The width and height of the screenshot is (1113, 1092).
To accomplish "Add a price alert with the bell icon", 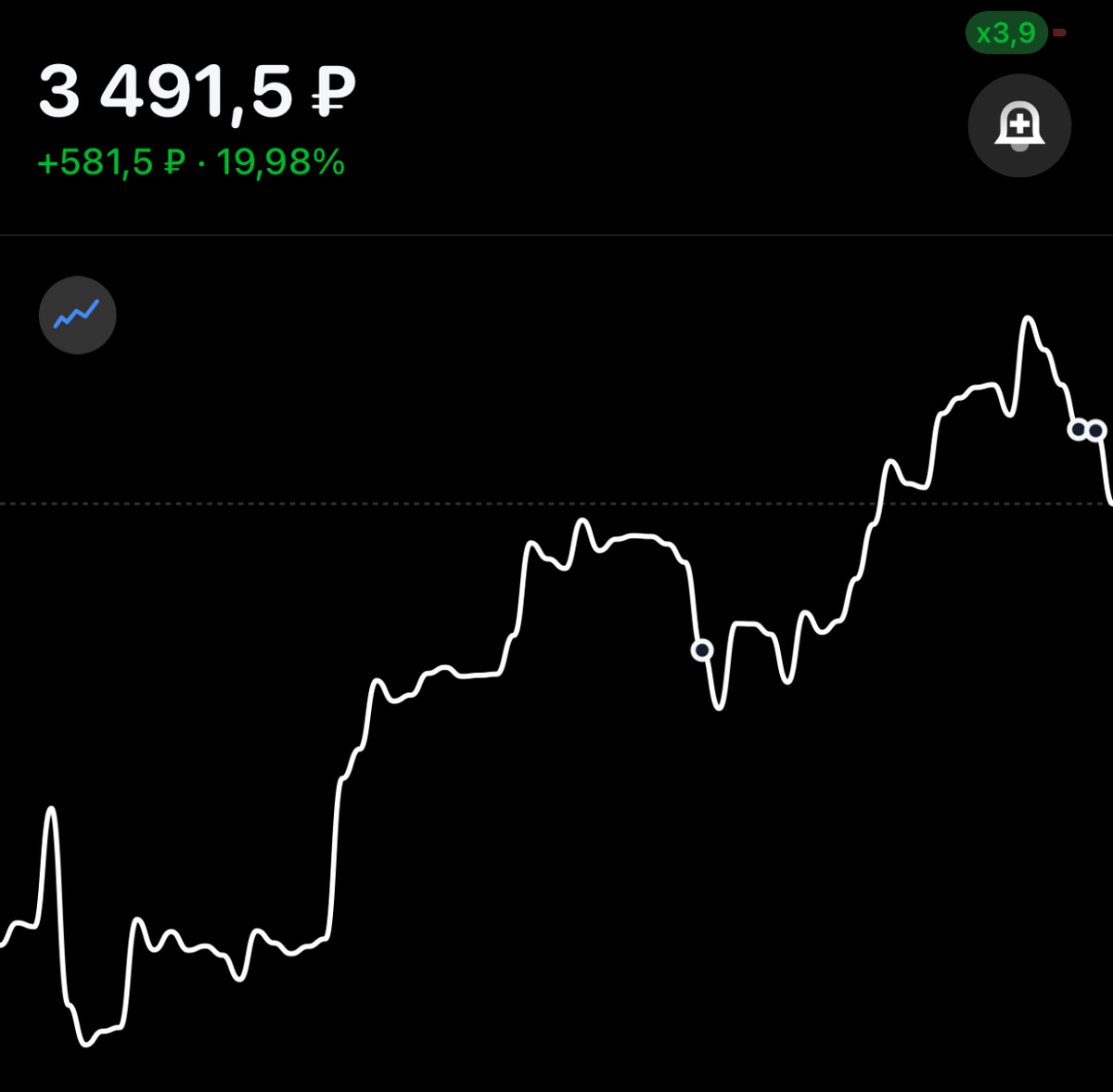I will [x=1019, y=125].
